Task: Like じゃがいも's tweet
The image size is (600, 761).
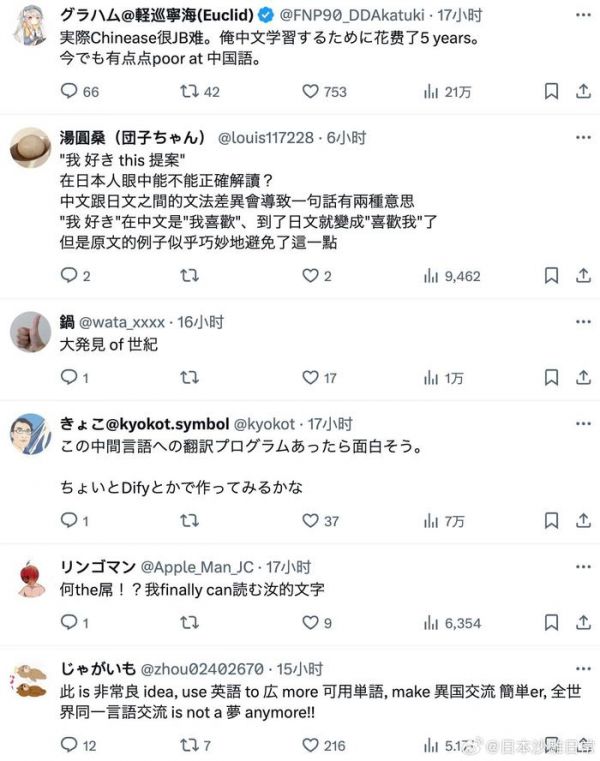Action: (x=309, y=745)
